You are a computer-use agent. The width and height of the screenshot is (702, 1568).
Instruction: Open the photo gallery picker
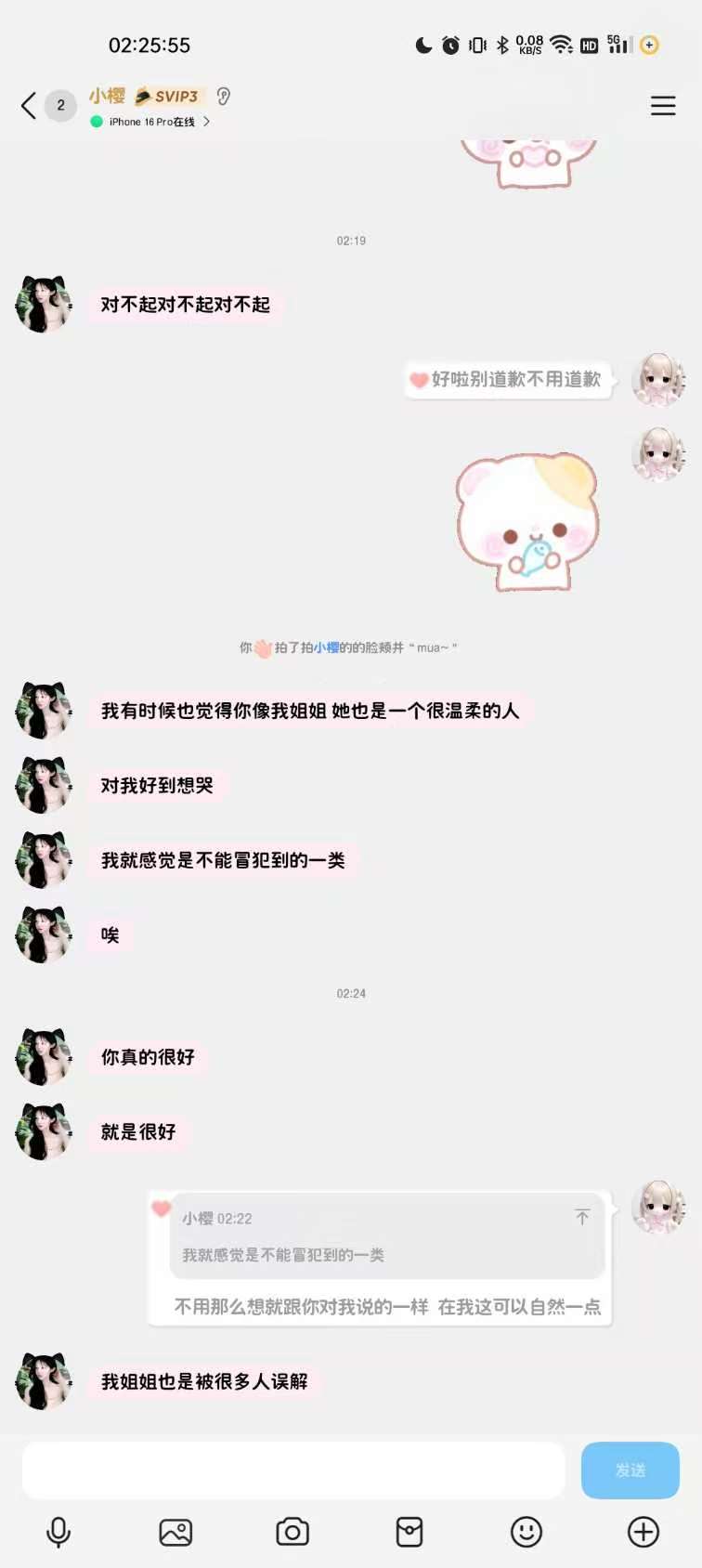pos(175,1532)
